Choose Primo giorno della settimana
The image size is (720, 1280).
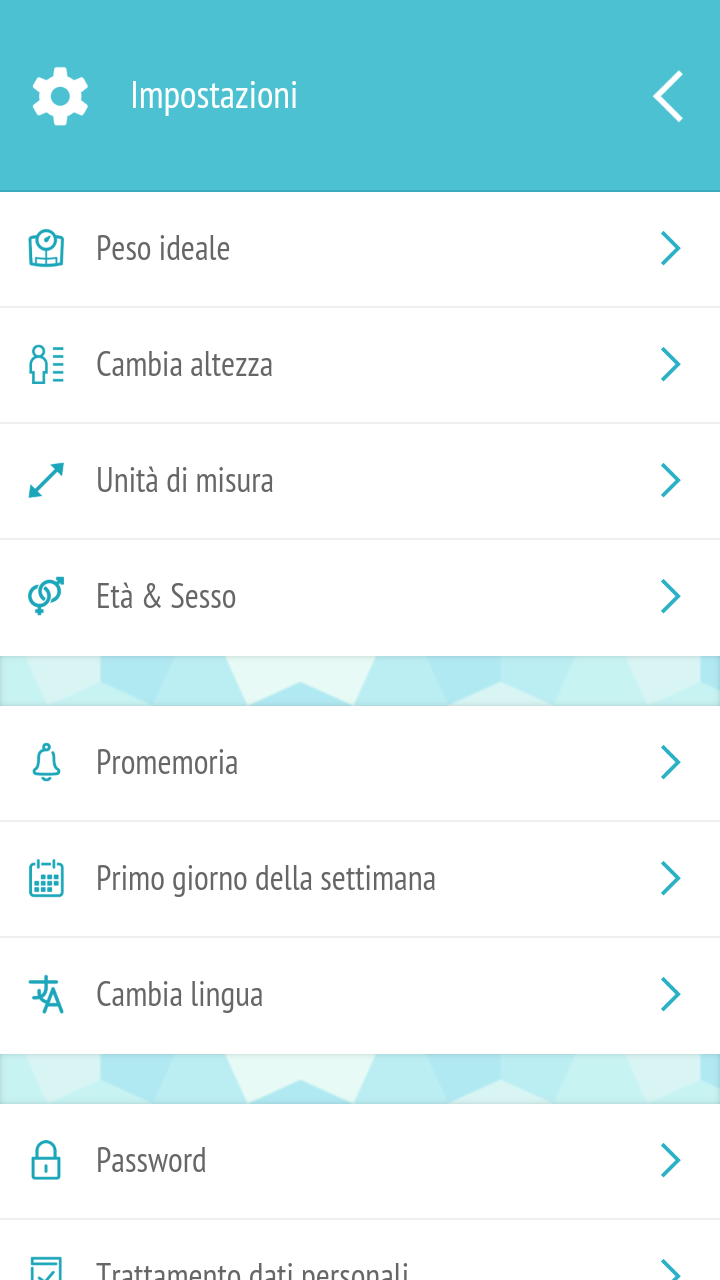360,879
